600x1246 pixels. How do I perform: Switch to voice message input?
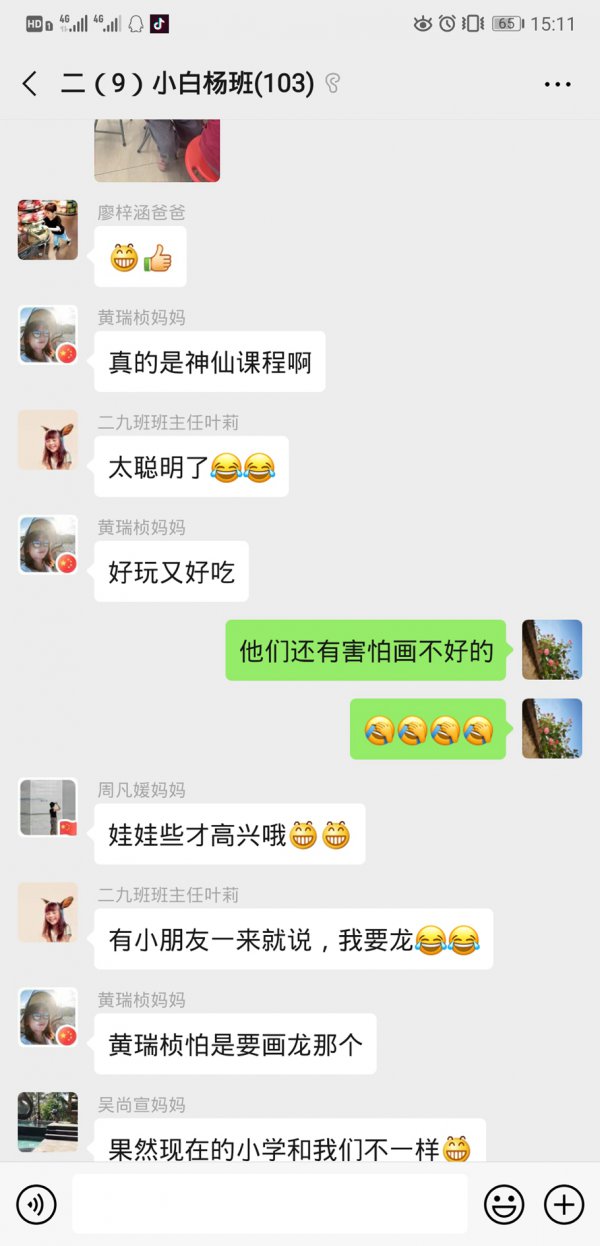click(x=36, y=1204)
